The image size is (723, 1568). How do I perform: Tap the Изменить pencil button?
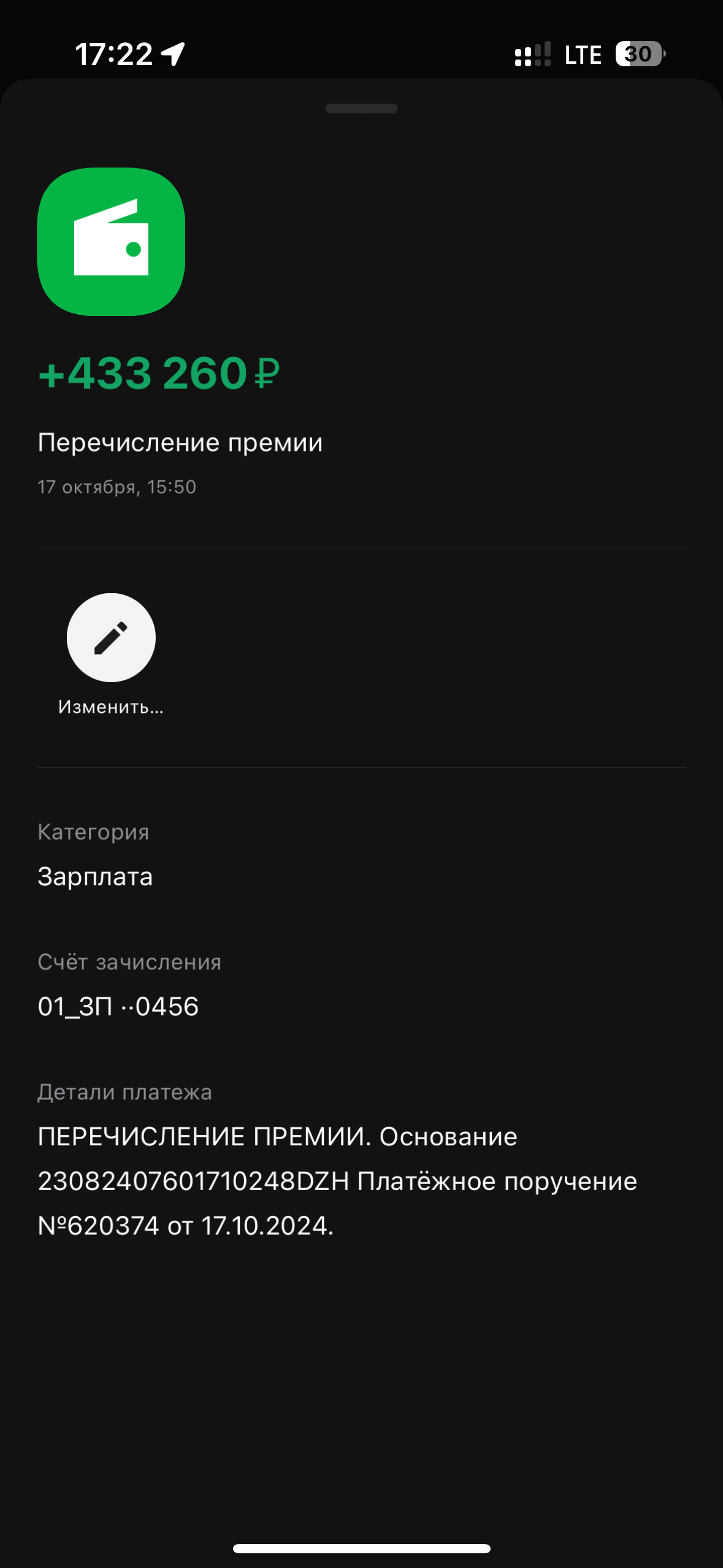[x=111, y=637]
